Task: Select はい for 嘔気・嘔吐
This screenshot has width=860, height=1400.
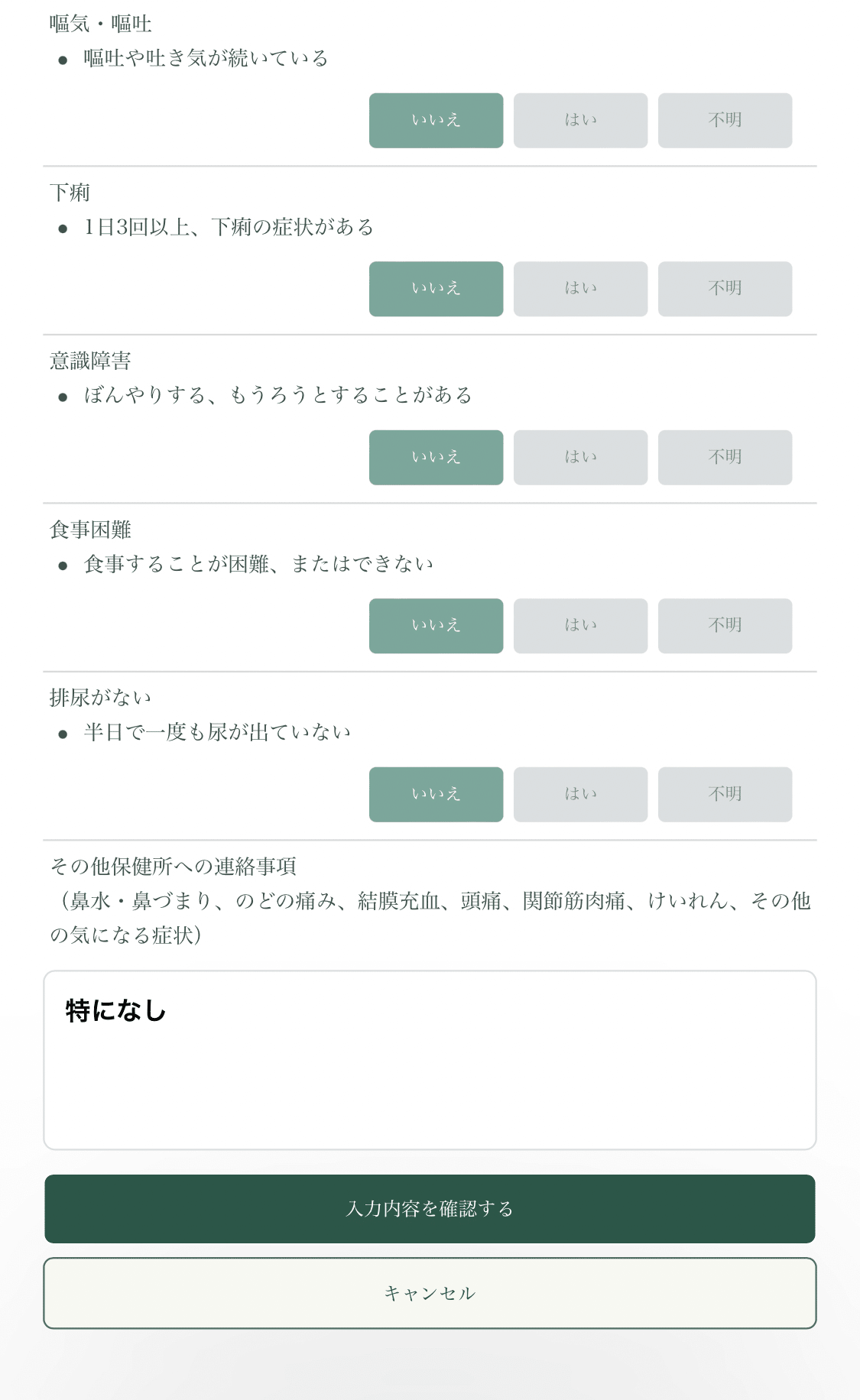Action: 580,121
